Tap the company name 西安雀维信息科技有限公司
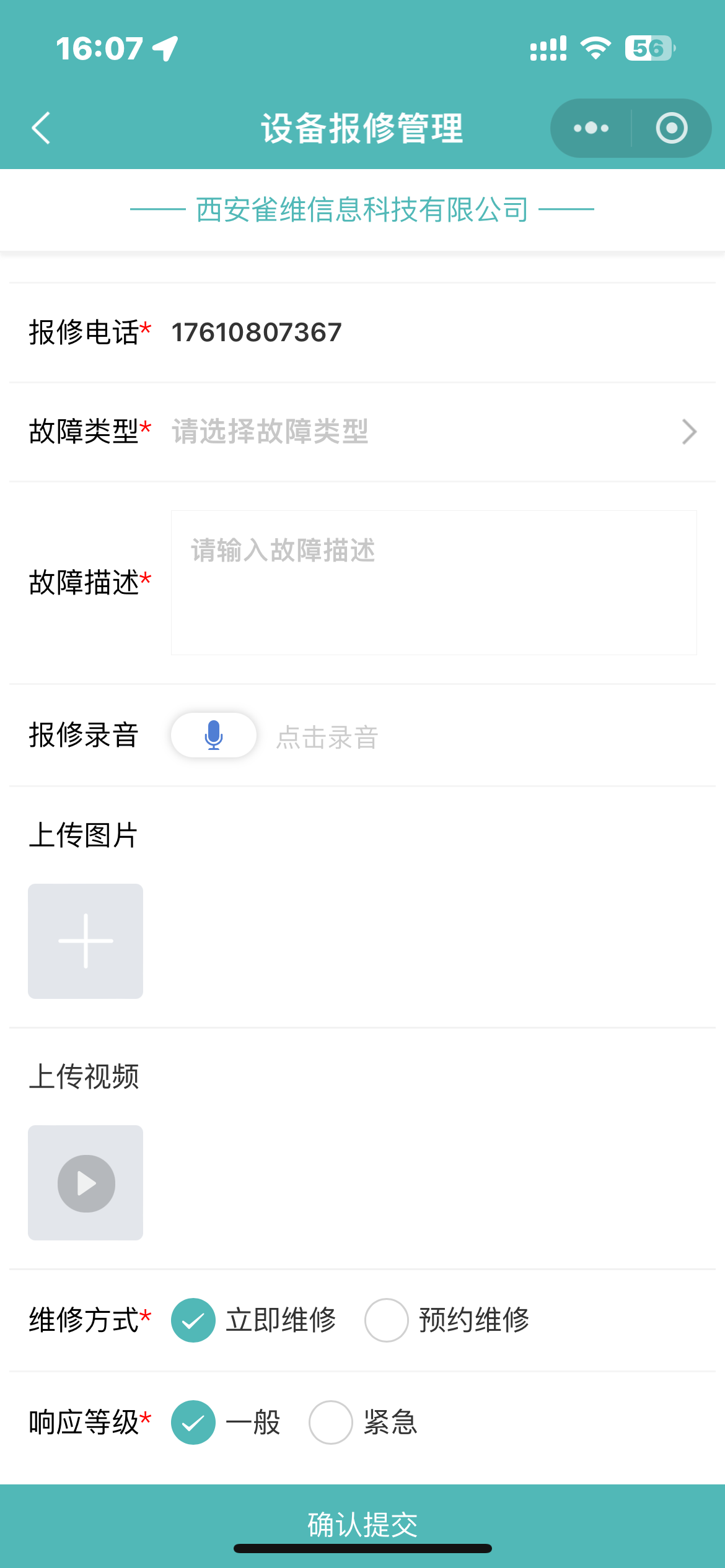 (x=361, y=209)
